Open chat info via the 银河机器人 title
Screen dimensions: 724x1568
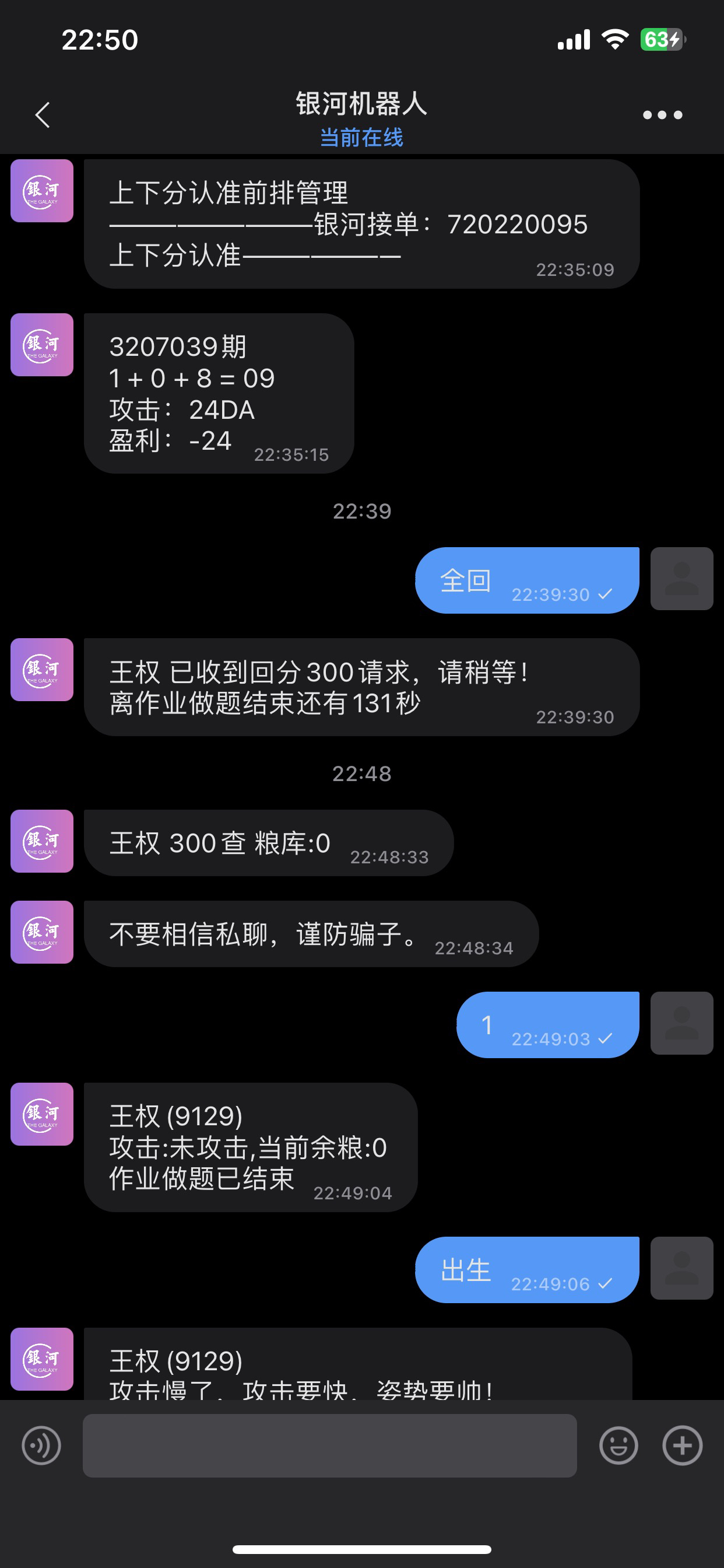coord(361,103)
